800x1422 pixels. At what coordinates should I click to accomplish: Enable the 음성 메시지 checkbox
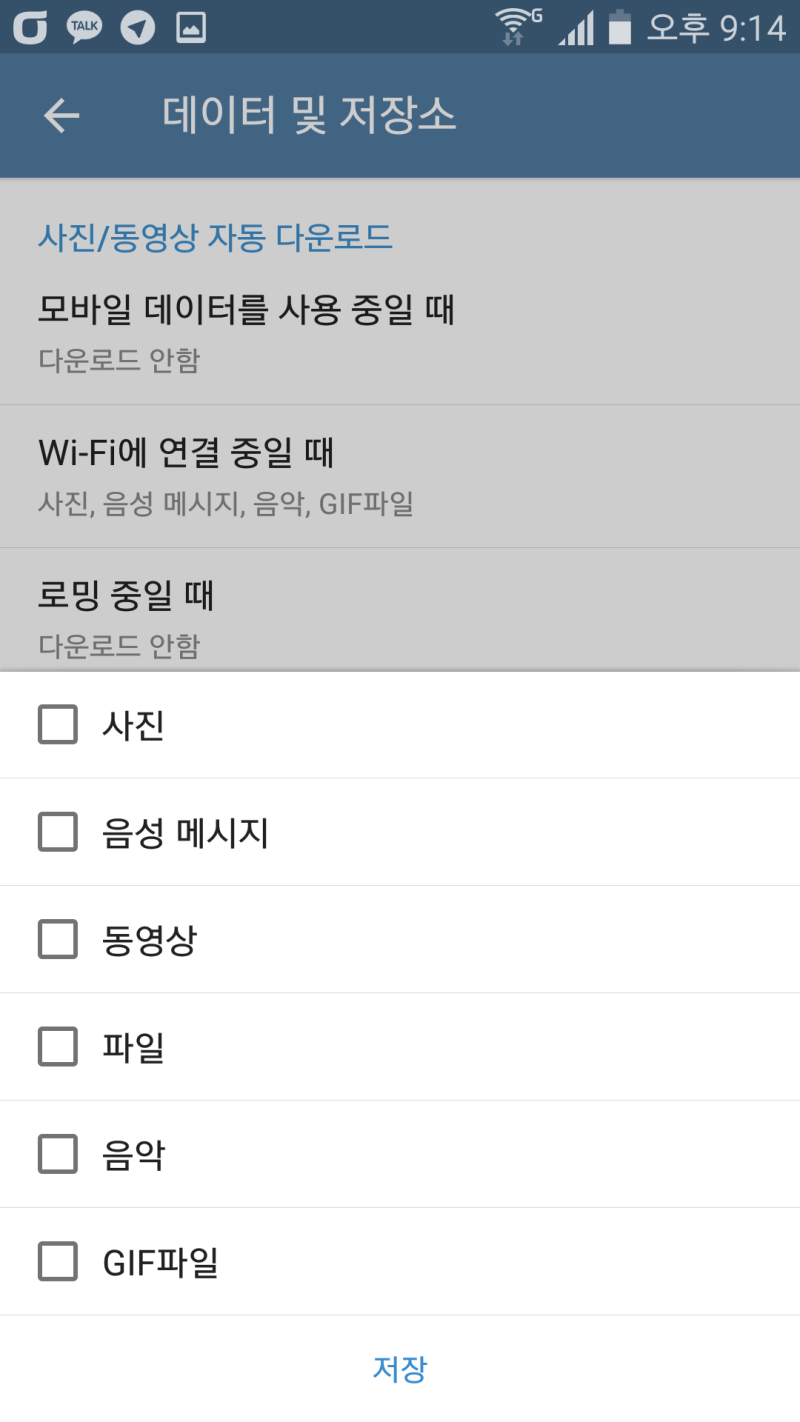pos(57,832)
